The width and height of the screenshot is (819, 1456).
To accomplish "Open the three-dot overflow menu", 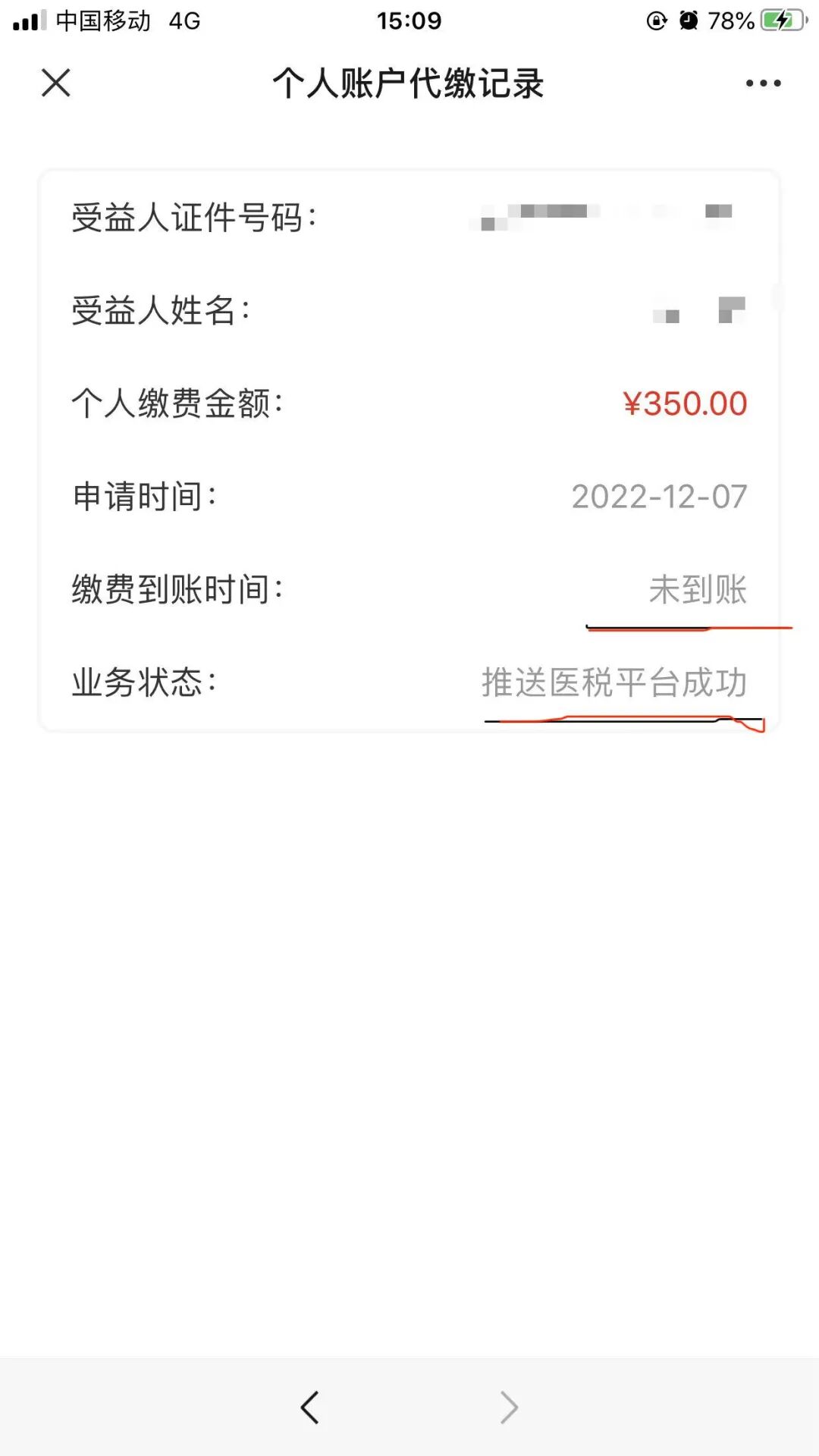I will point(763,83).
